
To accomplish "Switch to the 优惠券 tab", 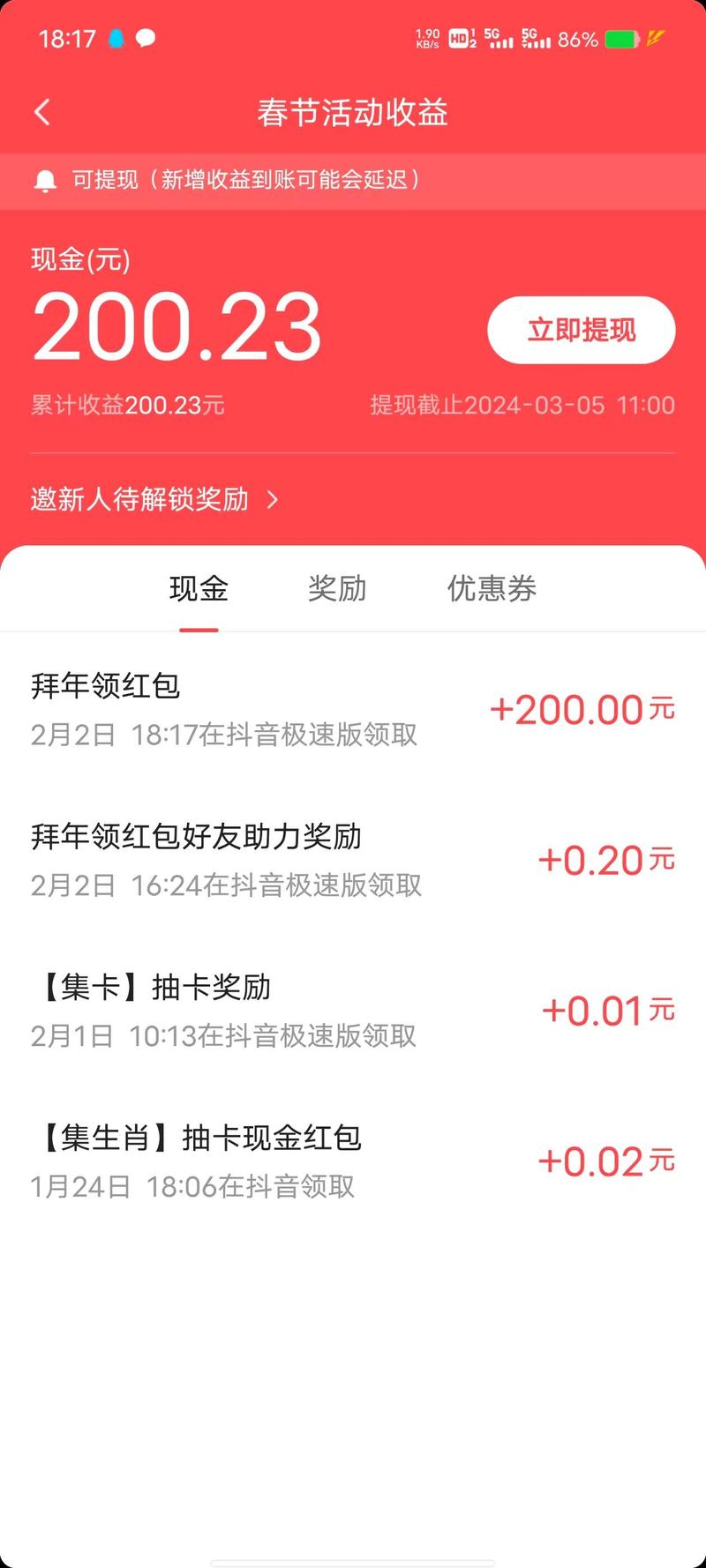I will tap(492, 588).
